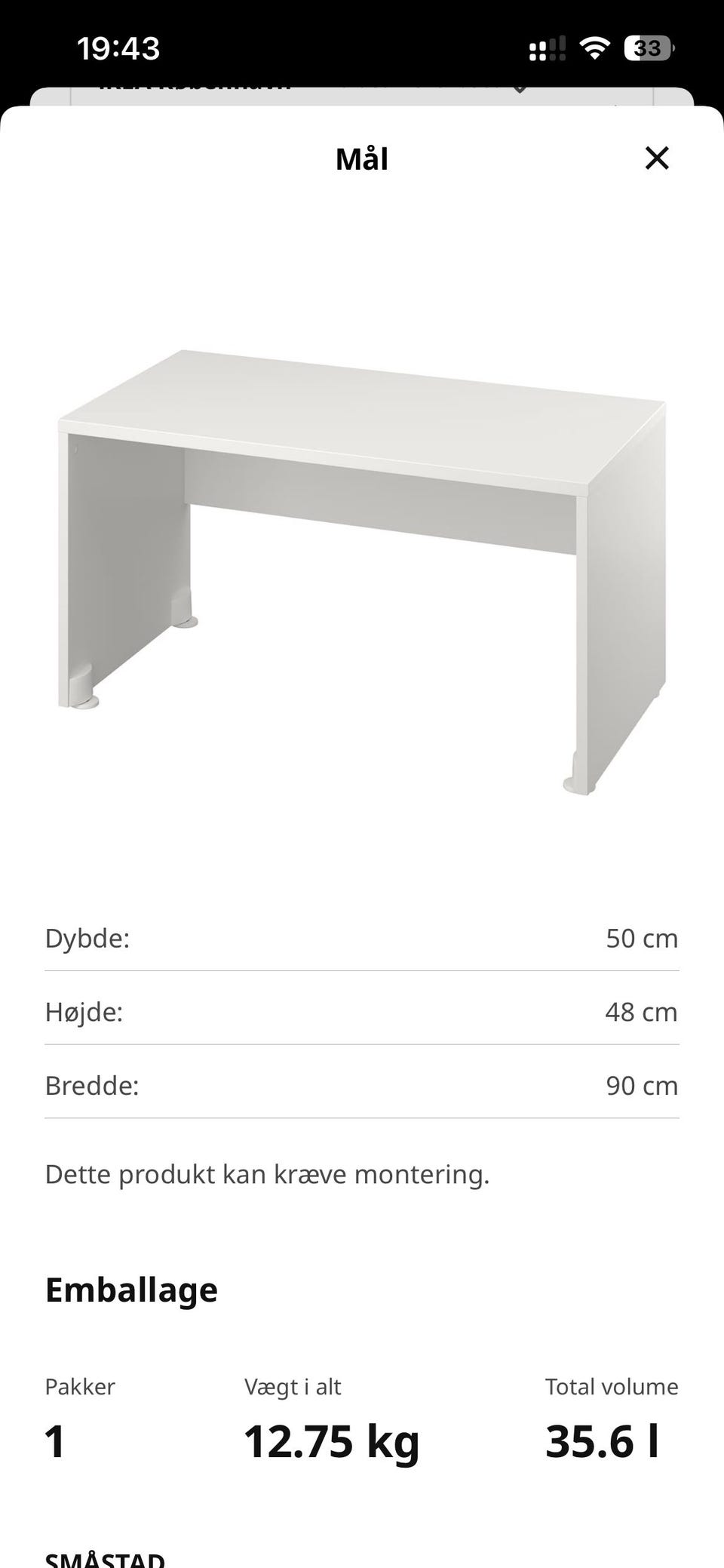Tap the battery indicator showing 33

pyautogui.click(x=649, y=48)
